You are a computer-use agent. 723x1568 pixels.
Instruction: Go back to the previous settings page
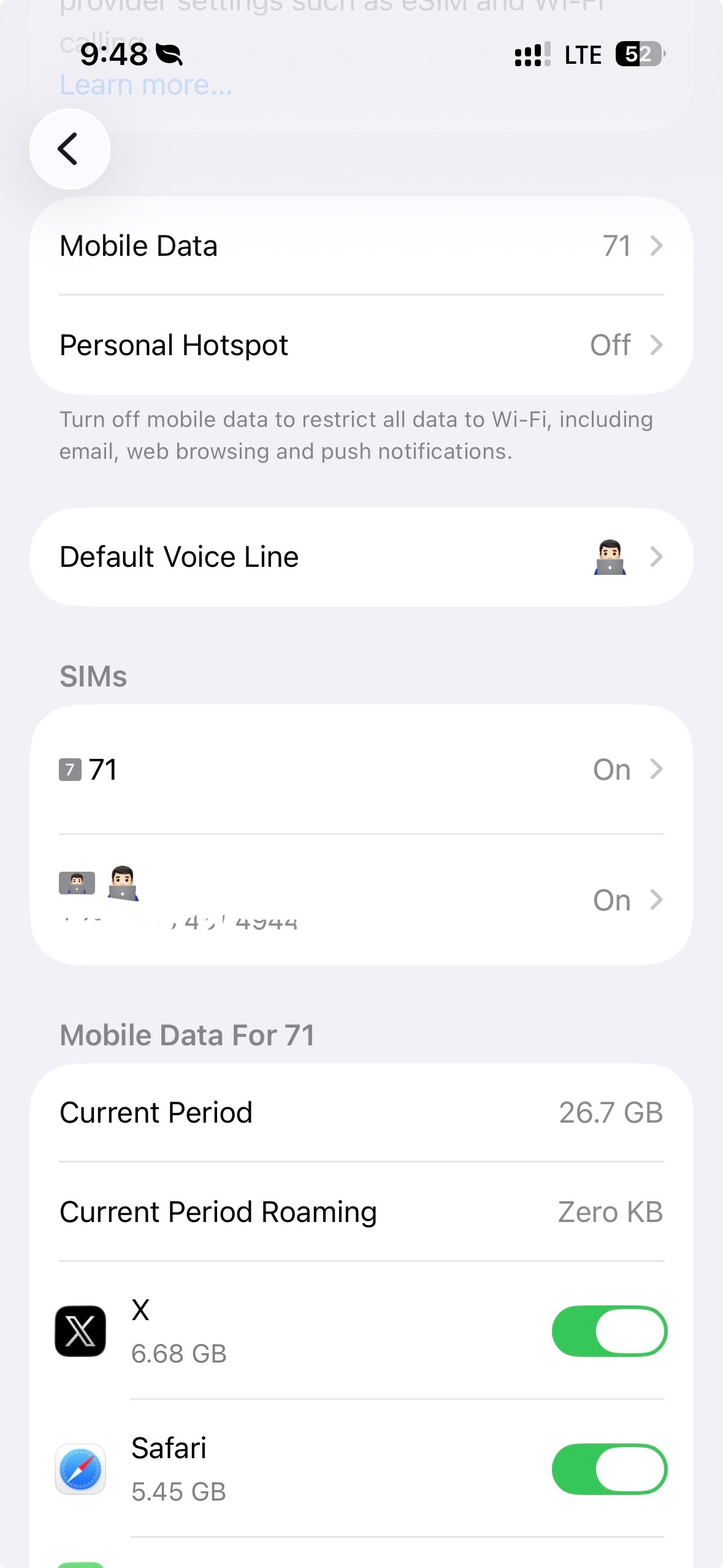(69, 149)
